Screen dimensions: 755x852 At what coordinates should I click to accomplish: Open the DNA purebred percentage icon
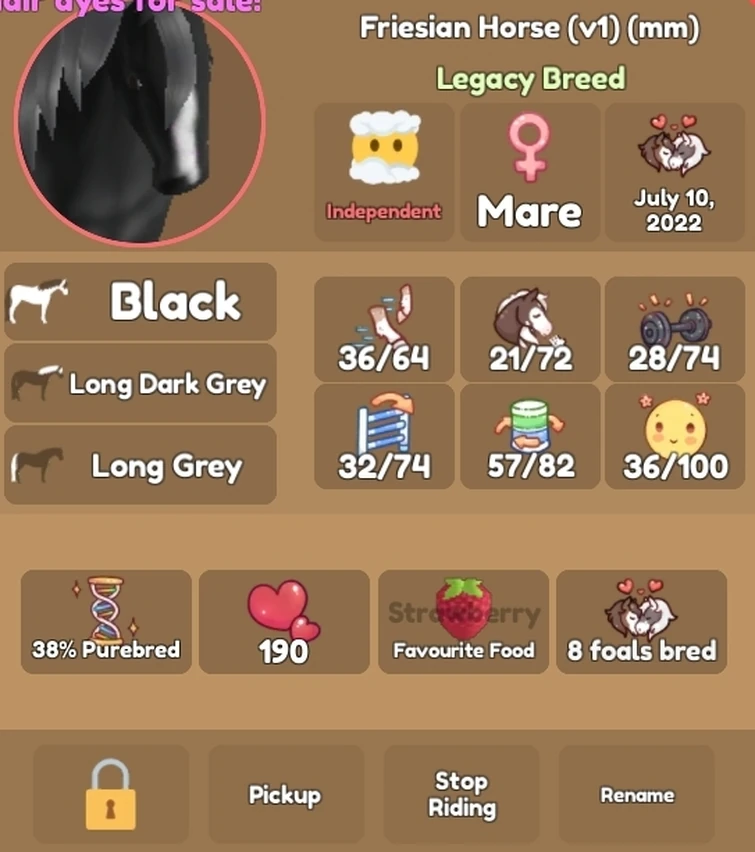coord(104,620)
